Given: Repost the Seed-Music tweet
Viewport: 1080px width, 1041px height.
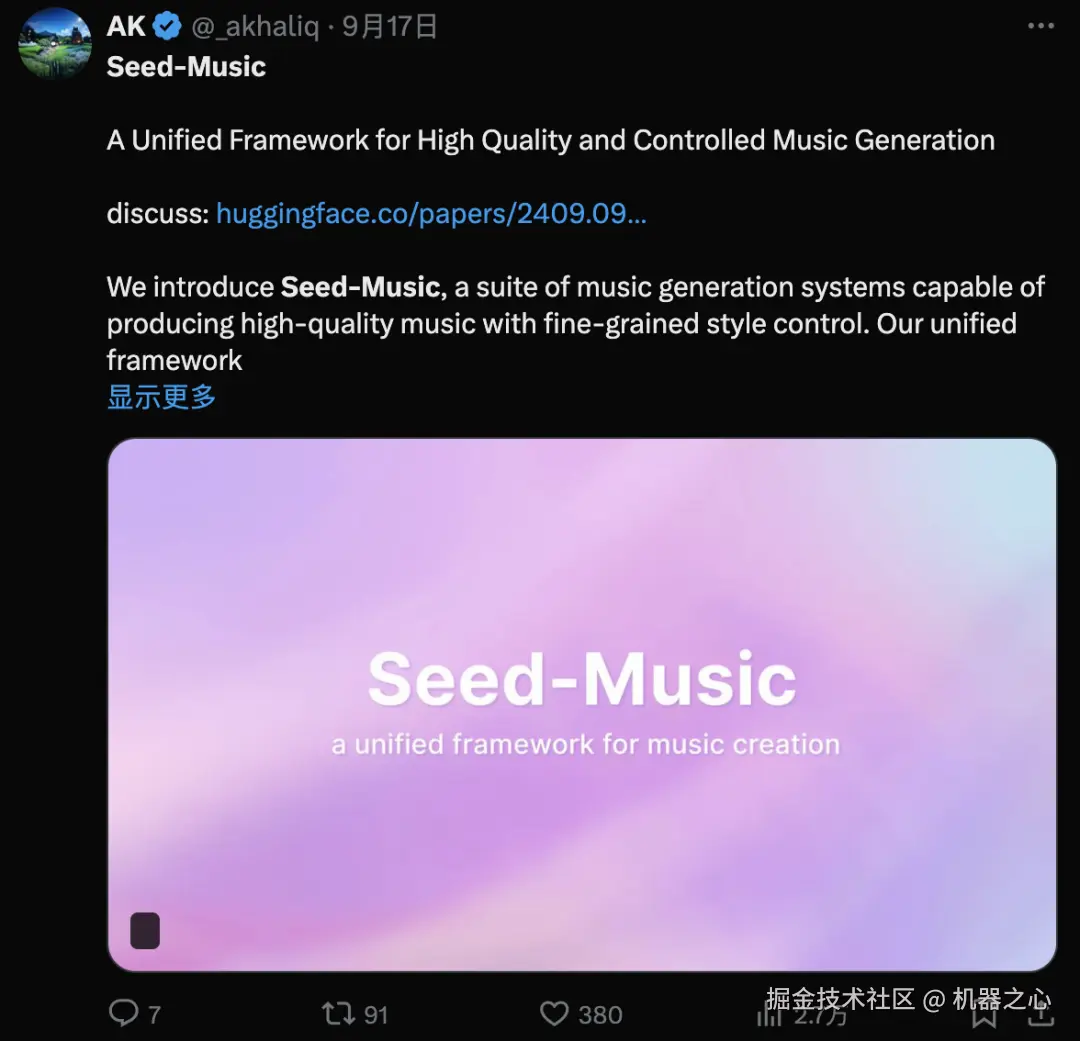Looking at the screenshot, I should coord(339,1014).
